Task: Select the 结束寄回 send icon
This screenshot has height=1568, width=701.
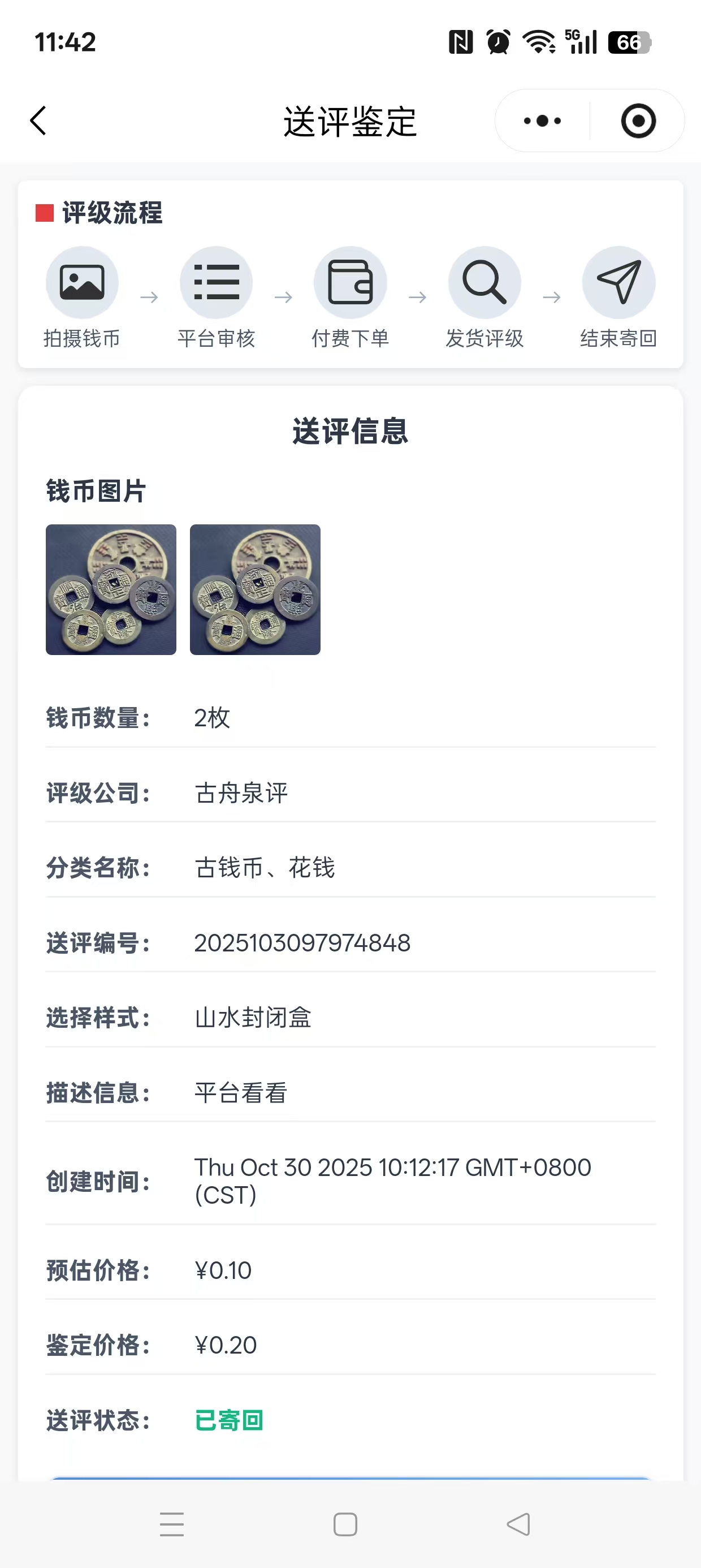Action: coord(619,282)
